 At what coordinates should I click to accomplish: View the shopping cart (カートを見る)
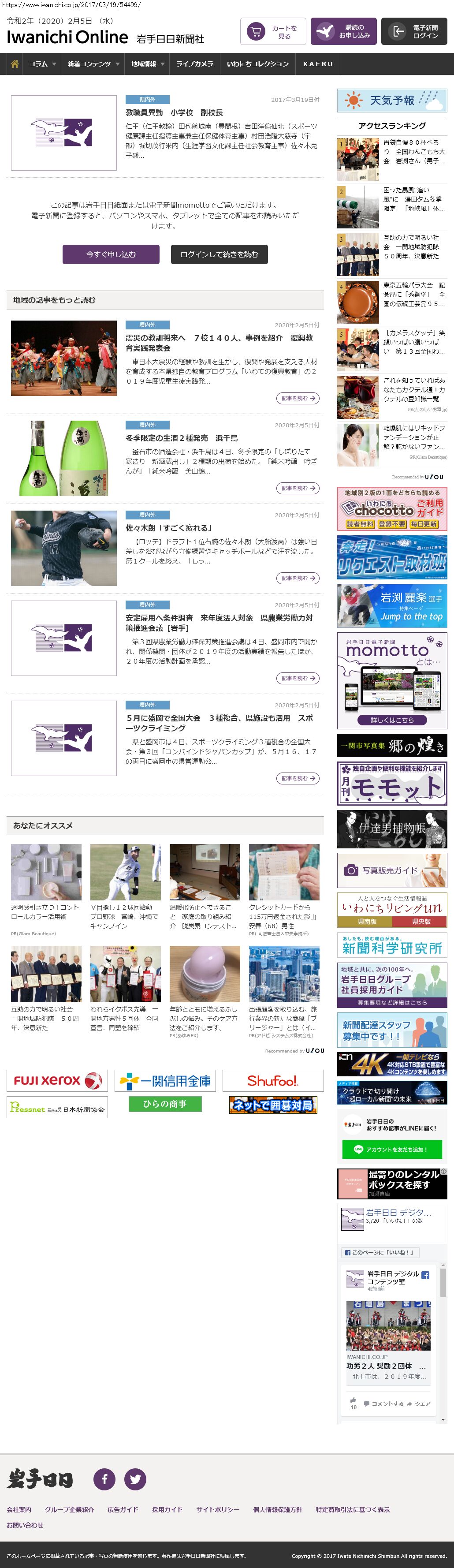click(273, 32)
